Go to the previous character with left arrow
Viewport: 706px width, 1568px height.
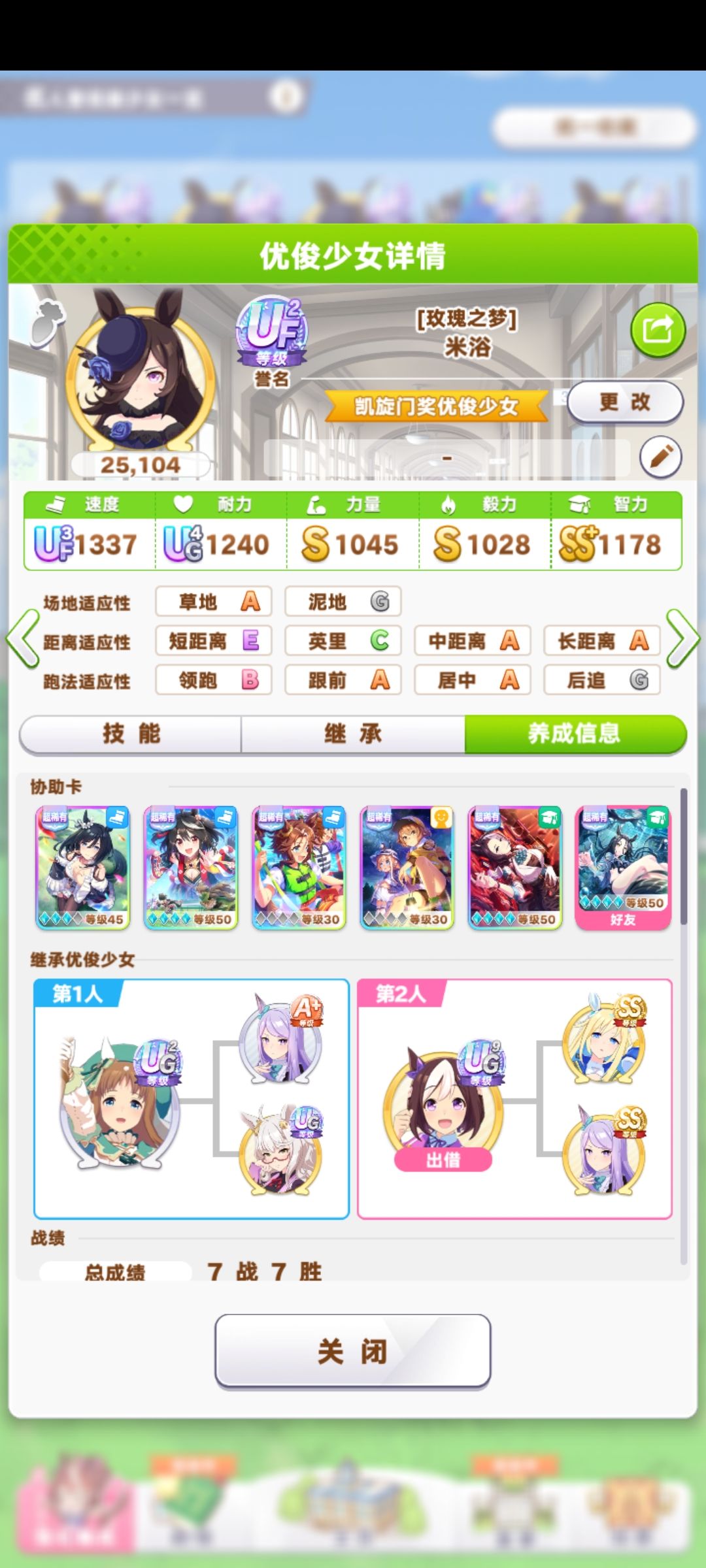23,639
